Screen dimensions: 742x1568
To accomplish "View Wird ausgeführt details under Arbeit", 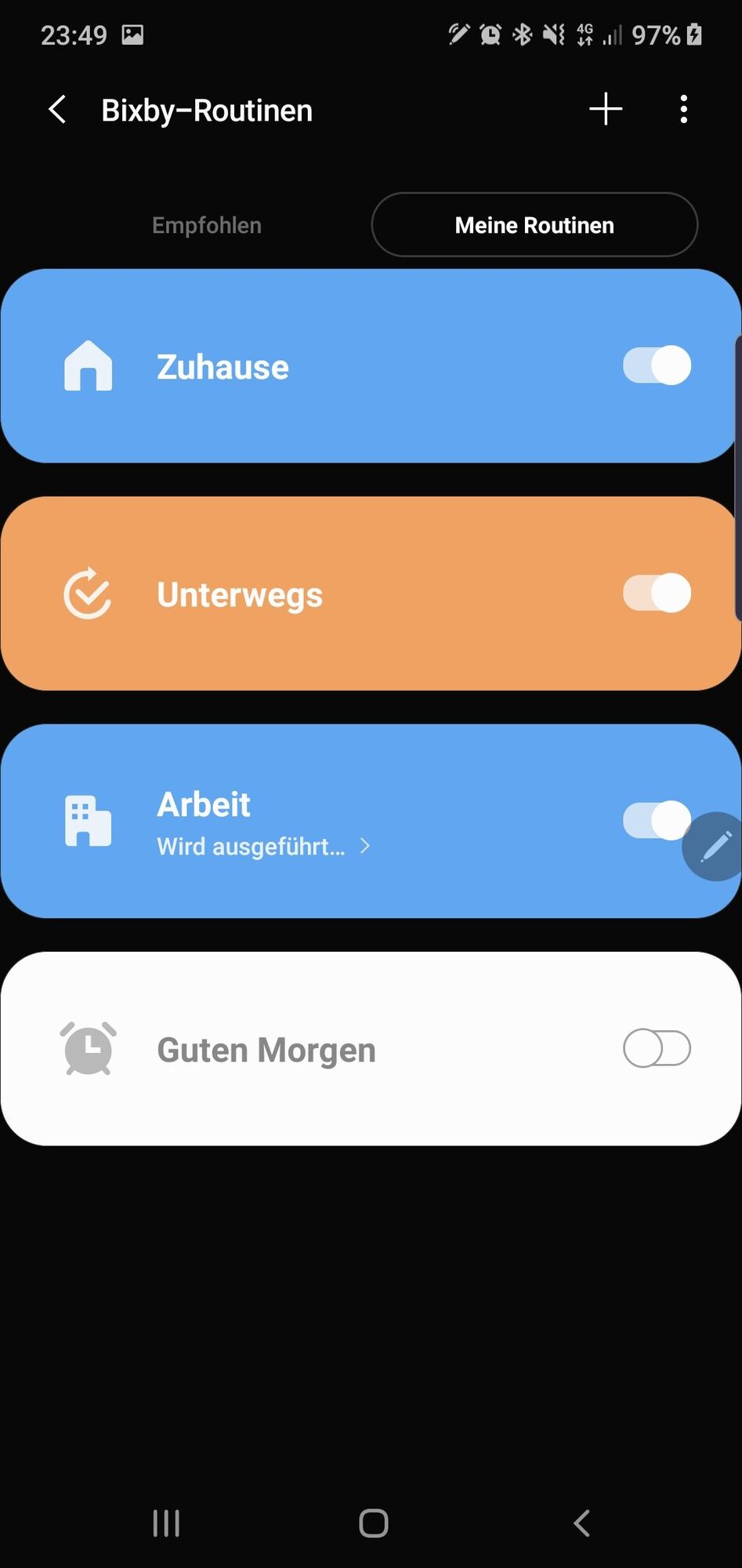I will point(263,847).
